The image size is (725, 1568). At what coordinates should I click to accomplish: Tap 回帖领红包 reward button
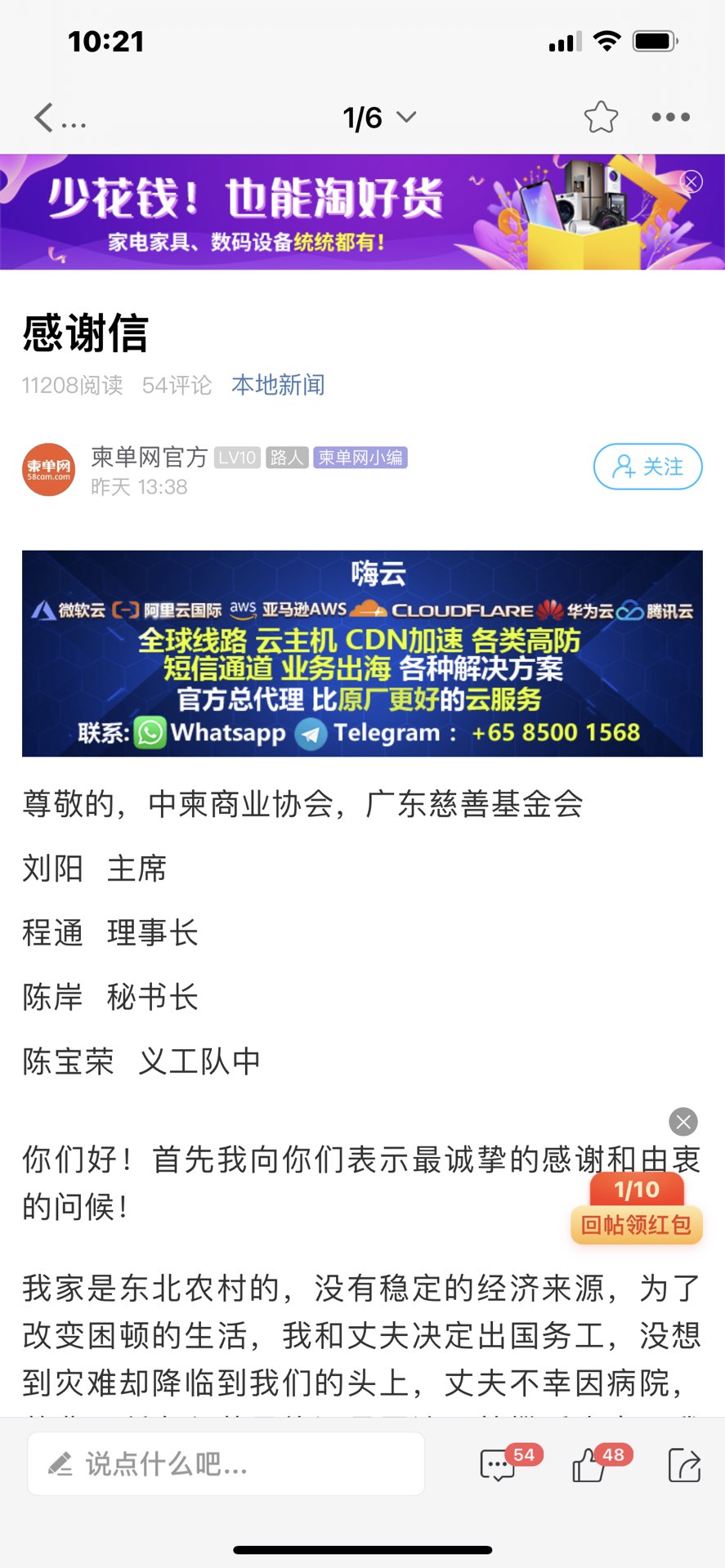coord(636,1225)
